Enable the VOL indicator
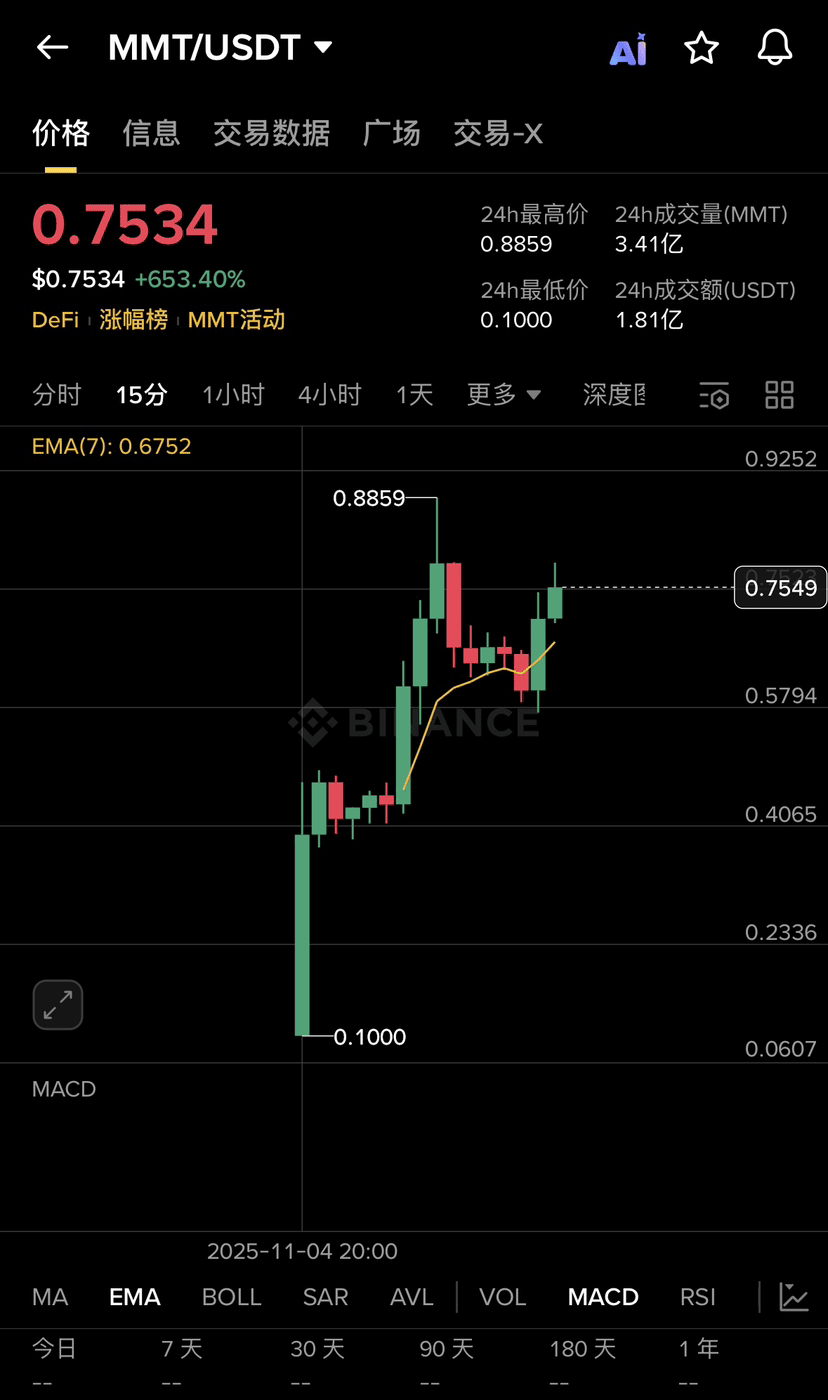This screenshot has height=1400, width=828. (x=502, y=1297)
